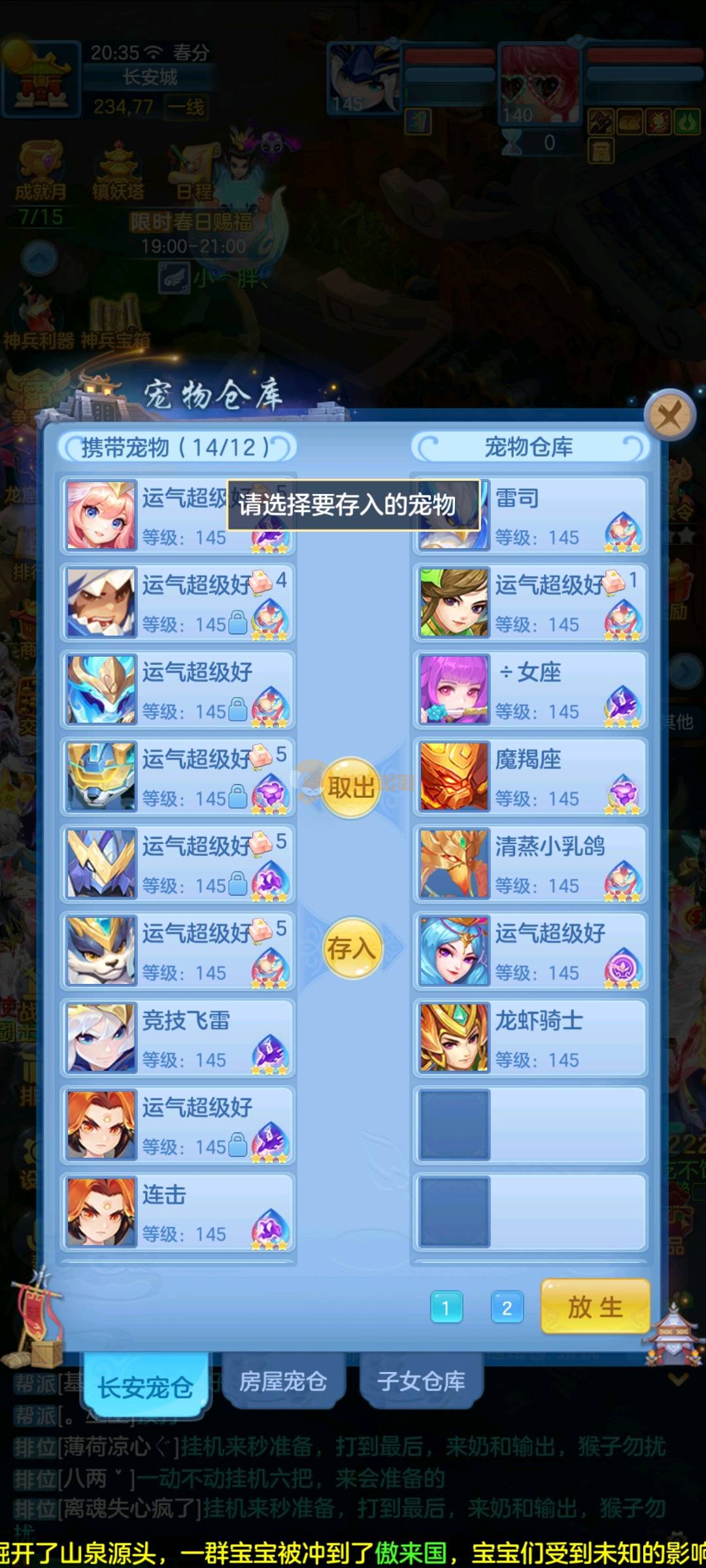
Task: Go to warehouse page 2
Action: pos(507,1308)
